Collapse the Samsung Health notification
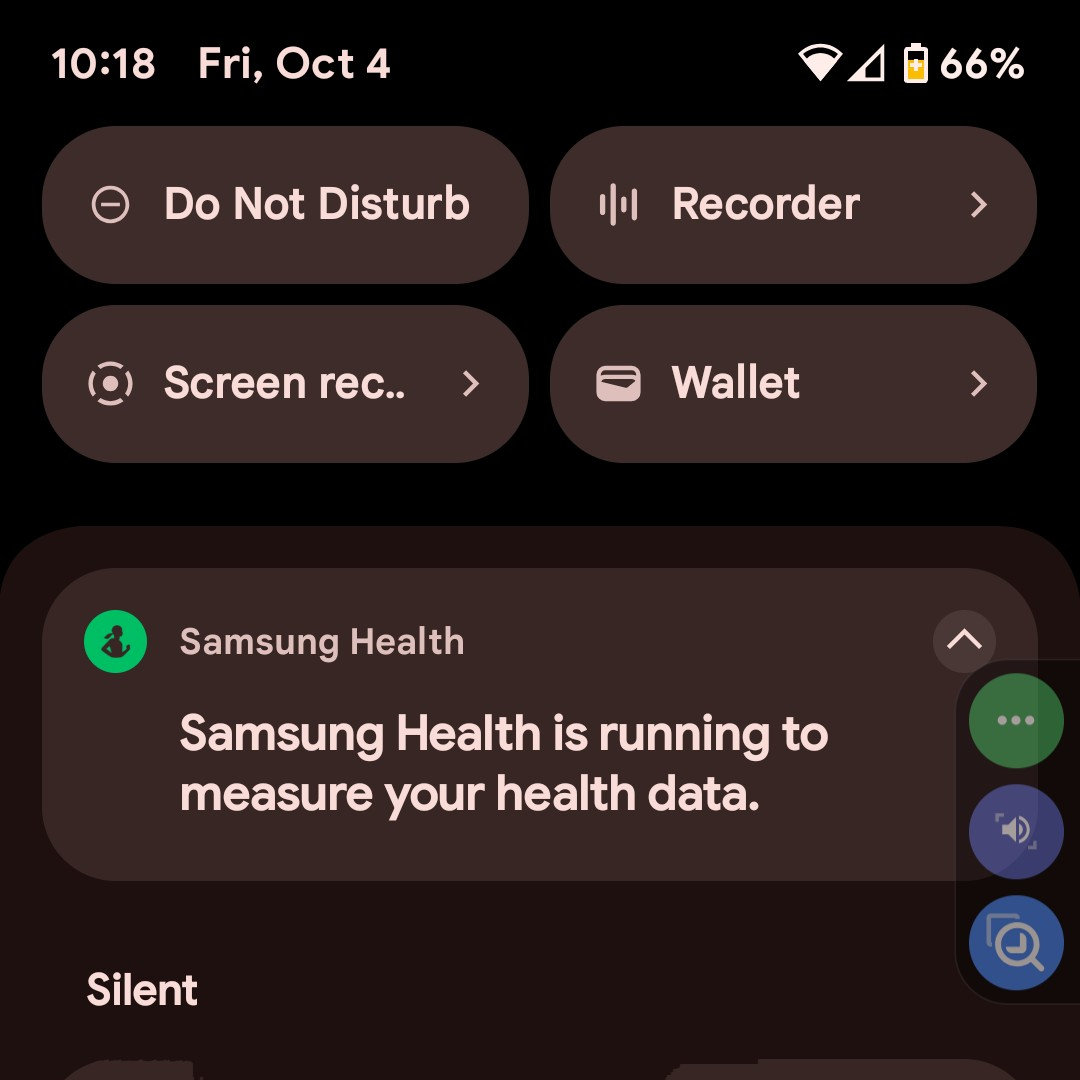 [964, 640]
